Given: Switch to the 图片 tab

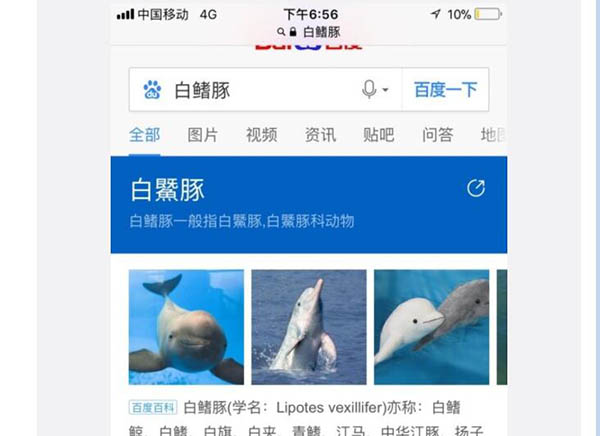Looking at the screenshot, I should pos(203,135).
